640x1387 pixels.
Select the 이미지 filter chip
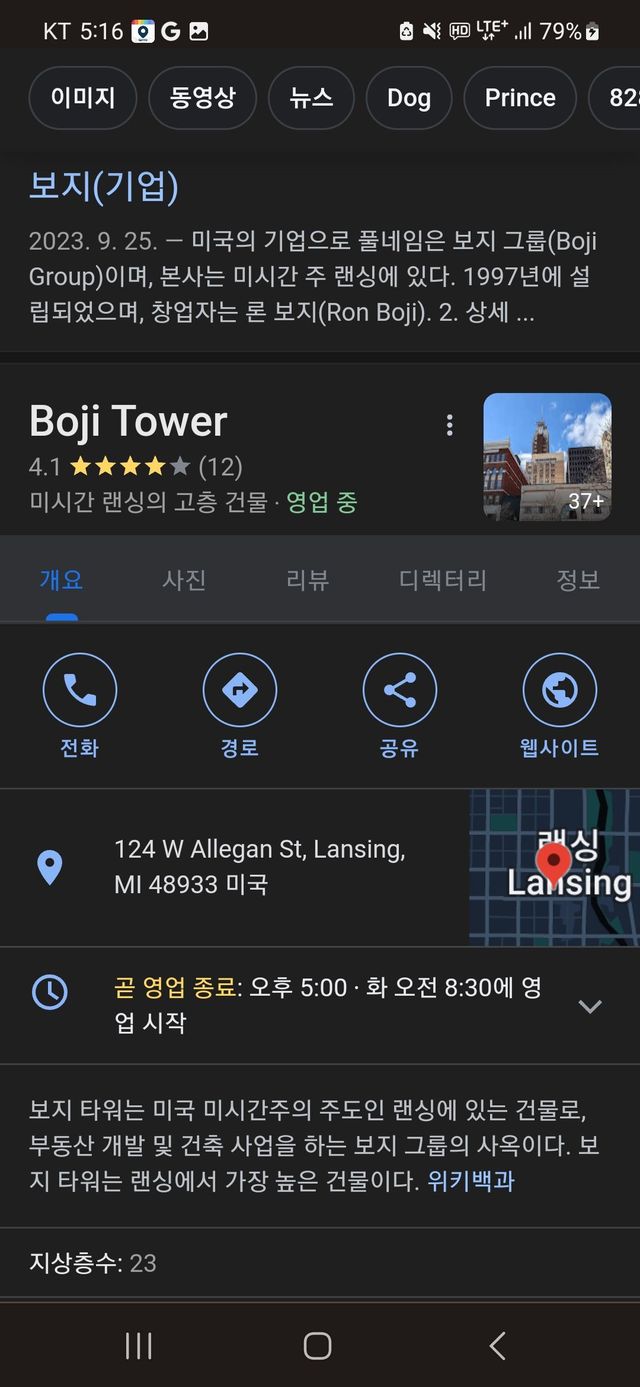82,98
